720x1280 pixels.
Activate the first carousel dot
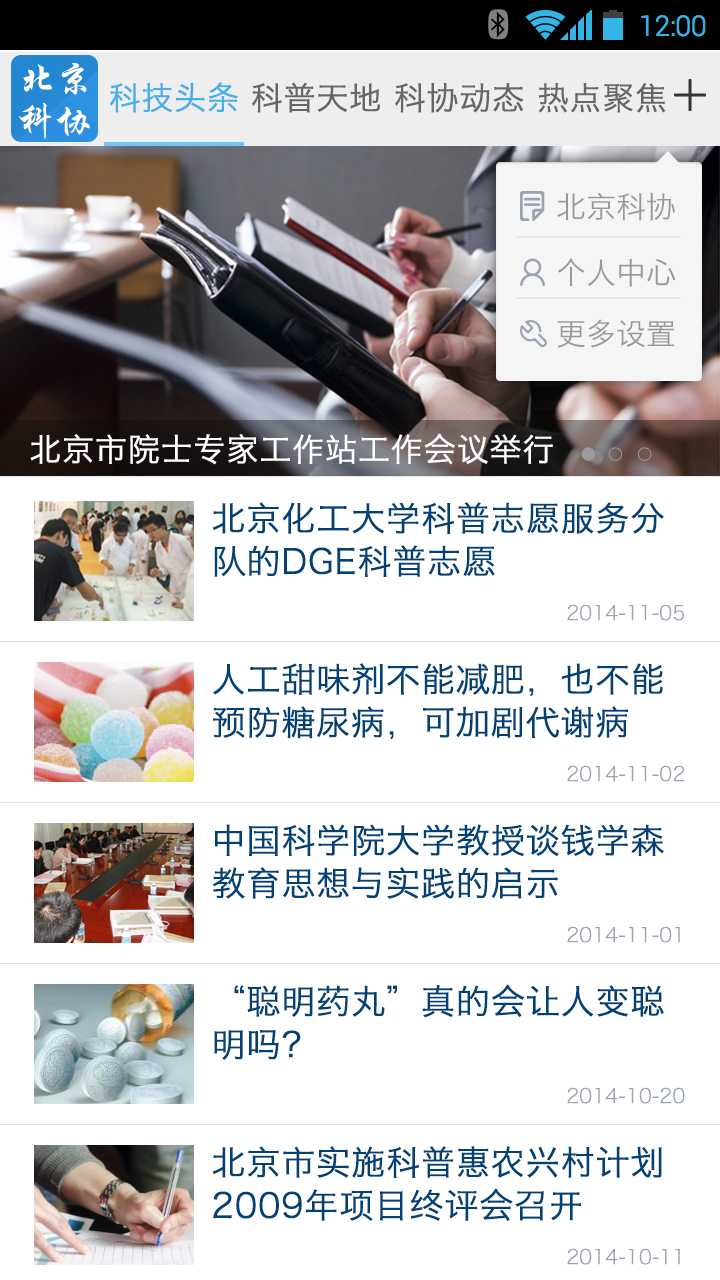(x=588, y=454)
